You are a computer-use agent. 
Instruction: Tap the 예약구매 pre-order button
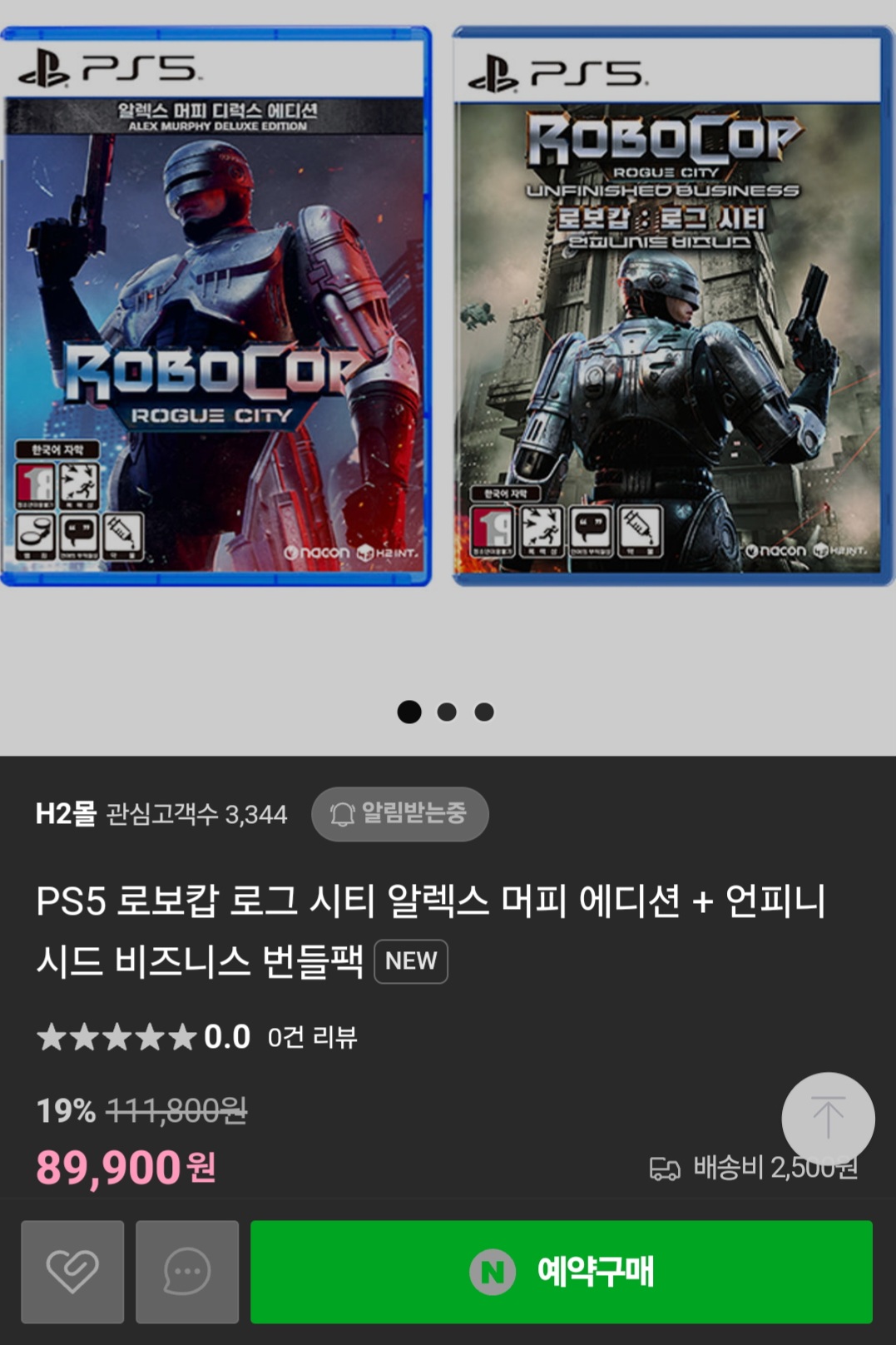[x=562, y=1272]
